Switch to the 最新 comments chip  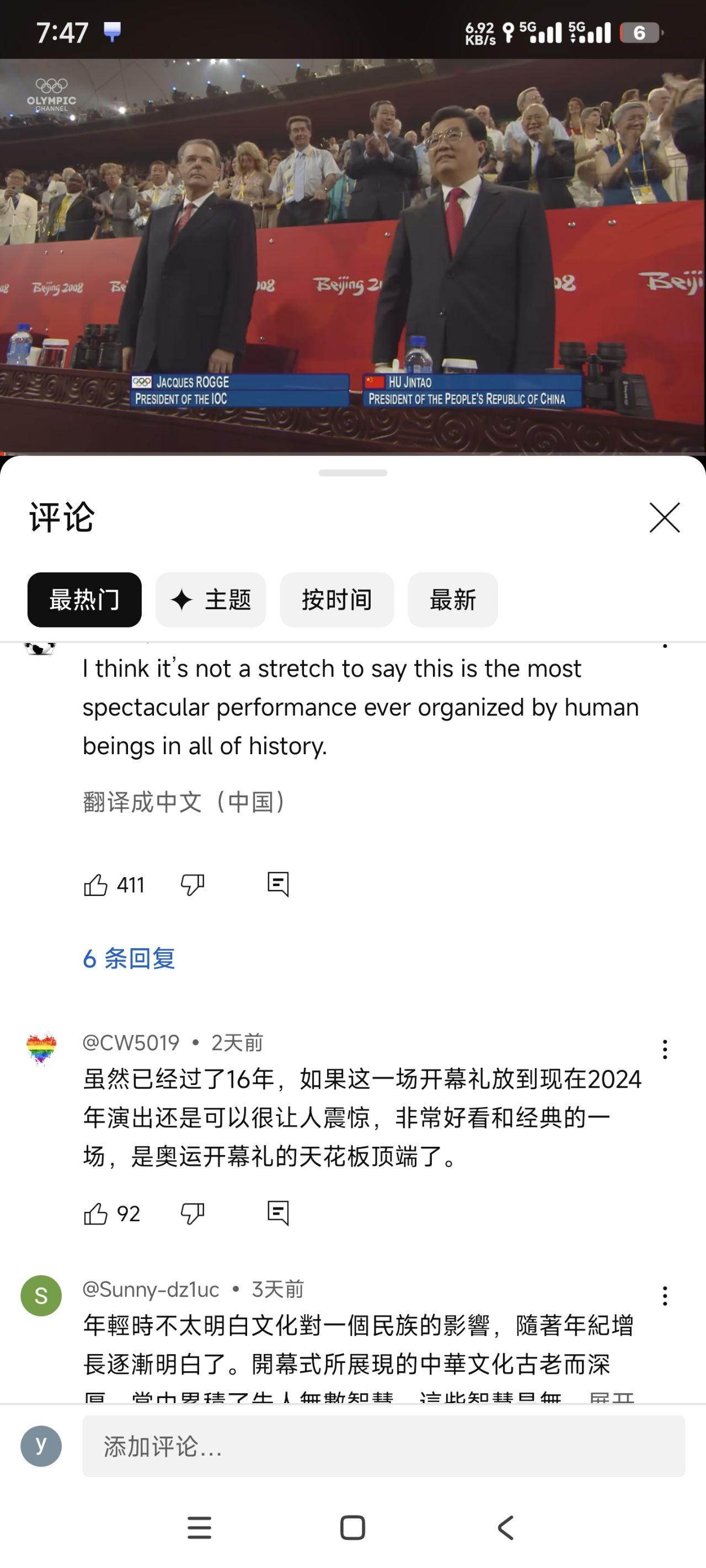pos(453,599)
